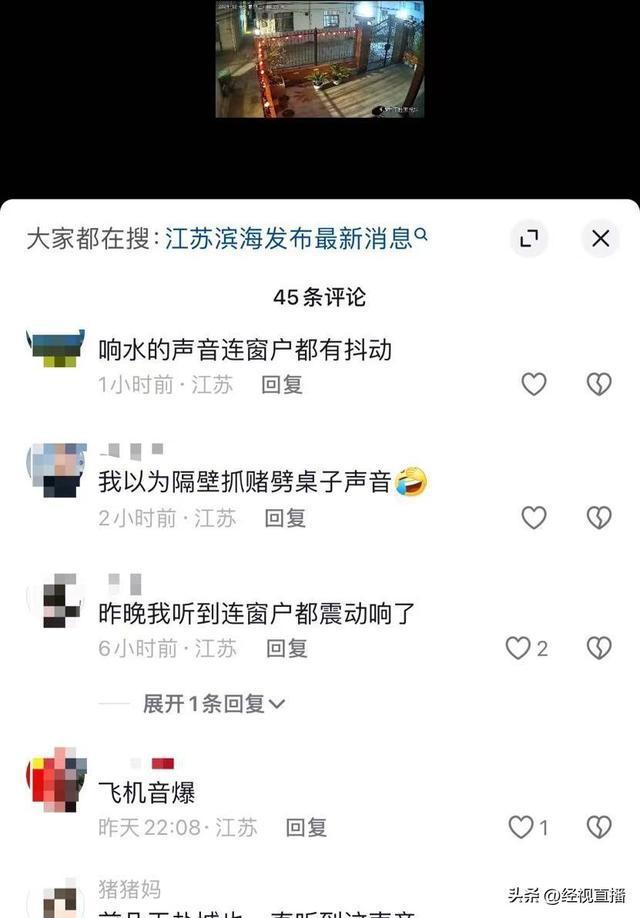Screen dimensions: 640x918
Task: Reply to the comment 飞机音爆
Action: pyautogui.click(x=306, y=828)
